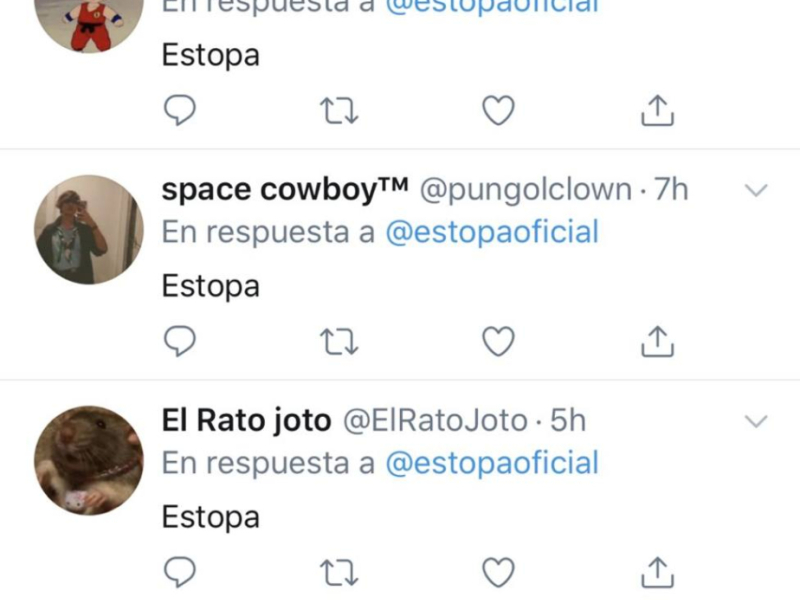The height and width of the screenshot is (600, 800).
Task: Open the El Rato joto username
Action: 246,421
